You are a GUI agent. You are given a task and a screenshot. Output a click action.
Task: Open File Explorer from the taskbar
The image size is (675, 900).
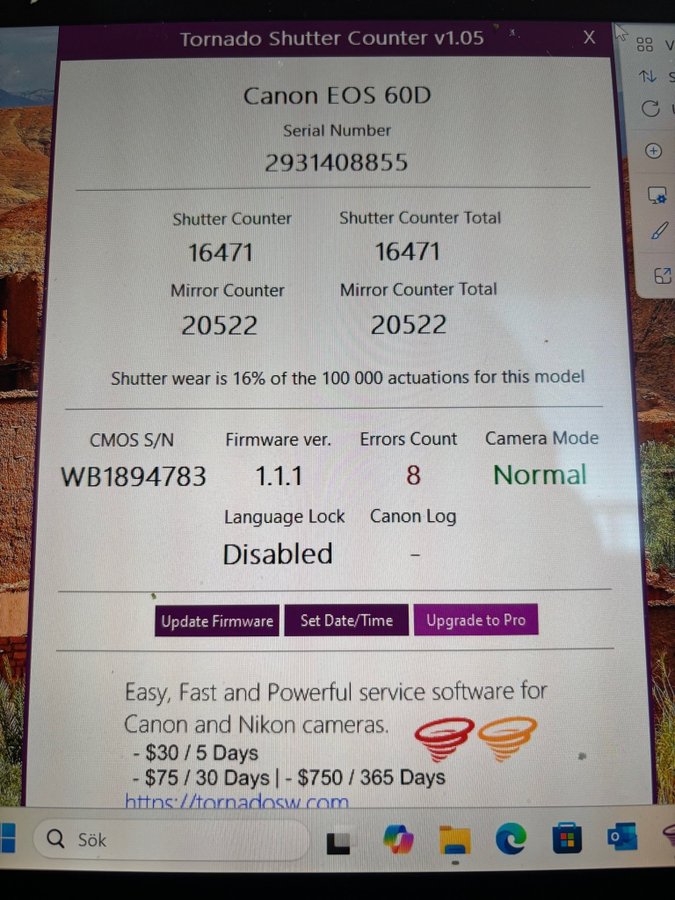click(455, 840)
